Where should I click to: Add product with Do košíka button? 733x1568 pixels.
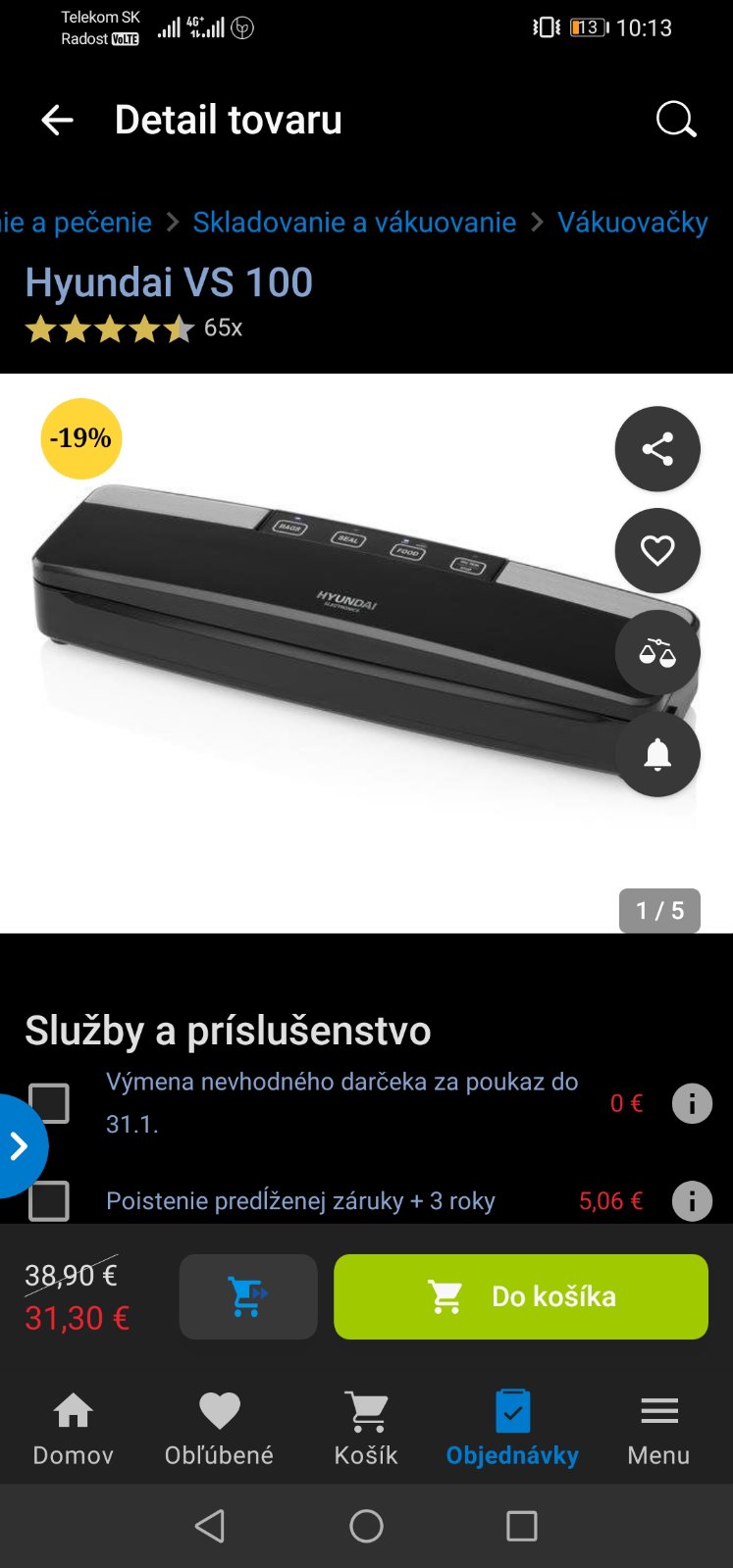[x=521, y=1296]
